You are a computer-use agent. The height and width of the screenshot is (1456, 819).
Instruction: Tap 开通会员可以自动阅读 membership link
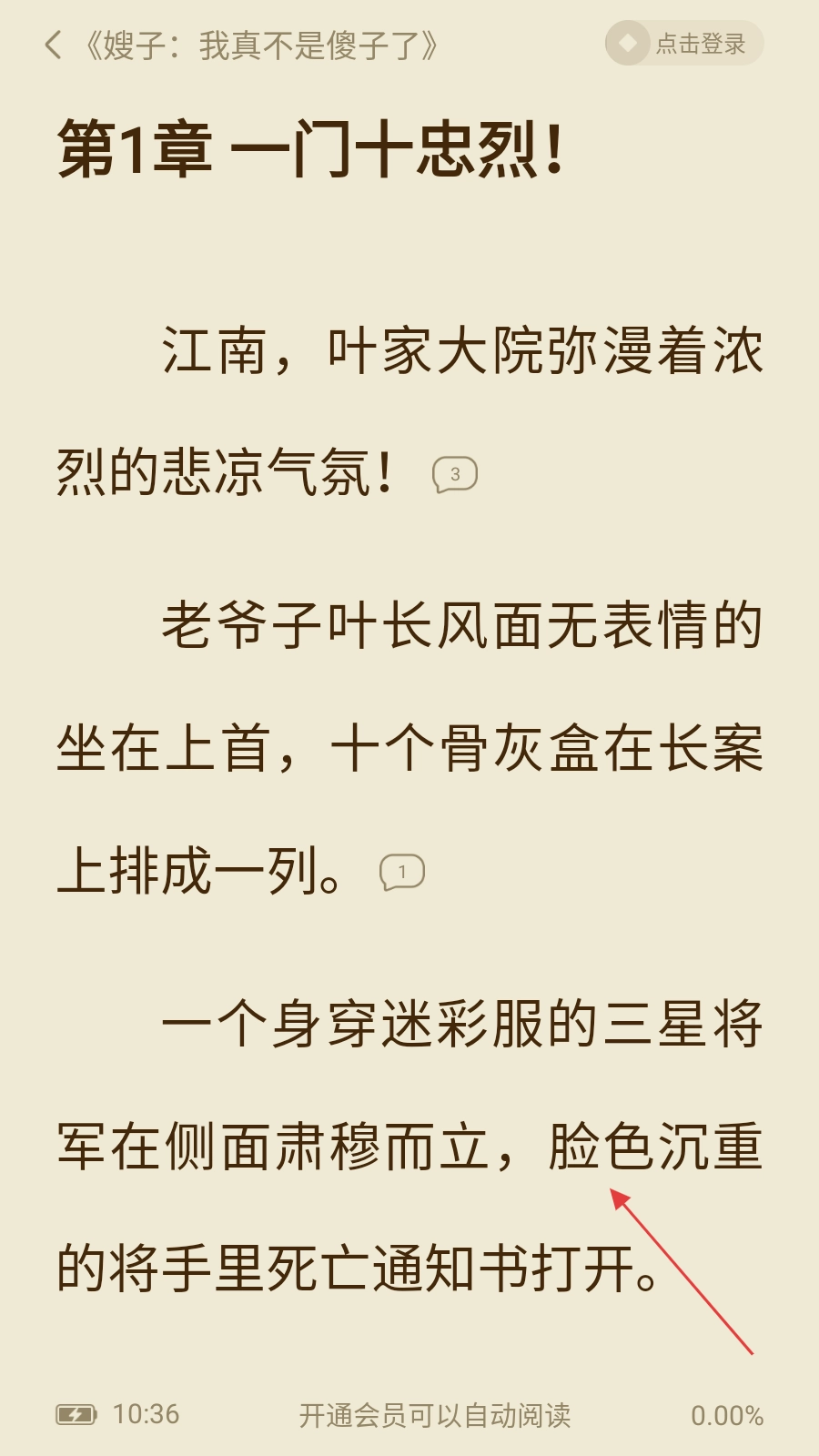click(435, 1415)
